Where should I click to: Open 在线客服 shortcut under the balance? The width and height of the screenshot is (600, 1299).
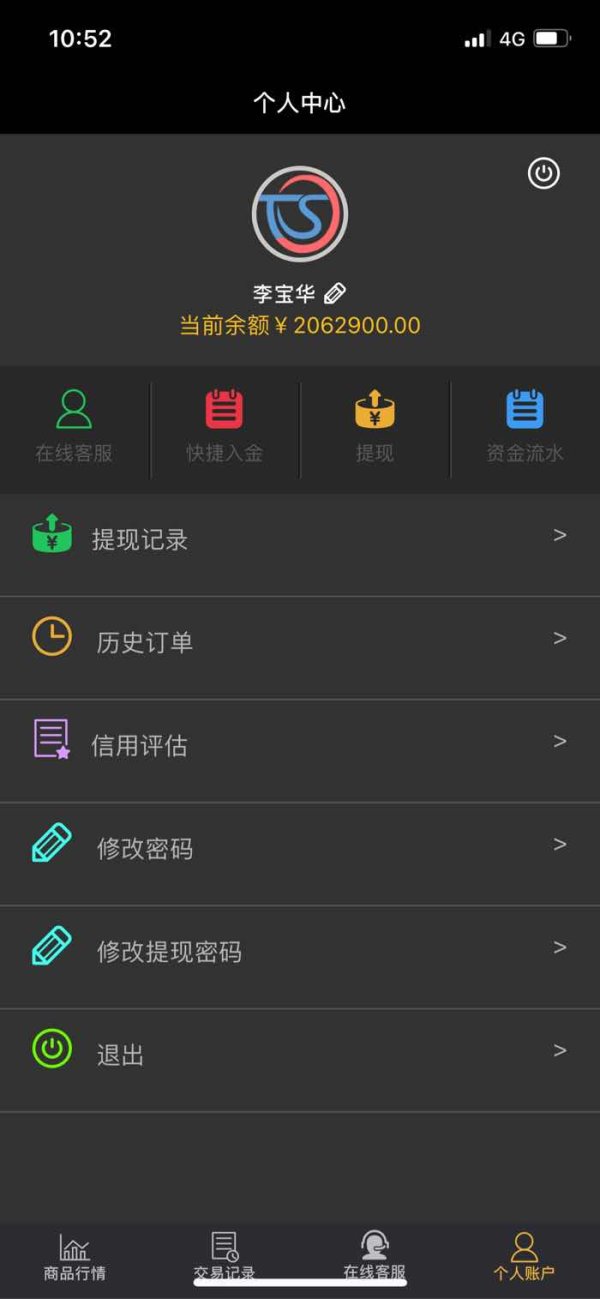tap(74, 427)
